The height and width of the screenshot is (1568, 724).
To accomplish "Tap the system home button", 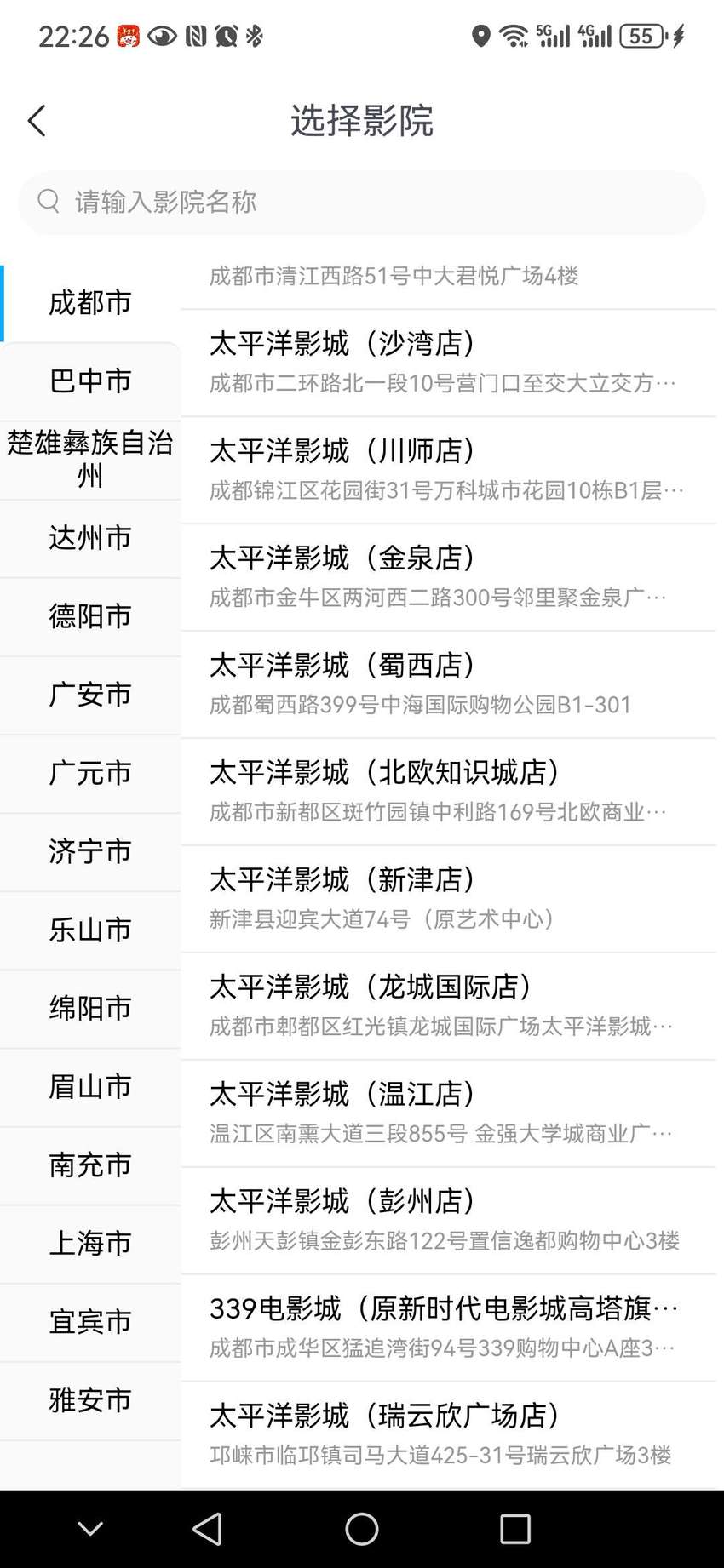I will pyautogui.click(x=362, y=1529).
